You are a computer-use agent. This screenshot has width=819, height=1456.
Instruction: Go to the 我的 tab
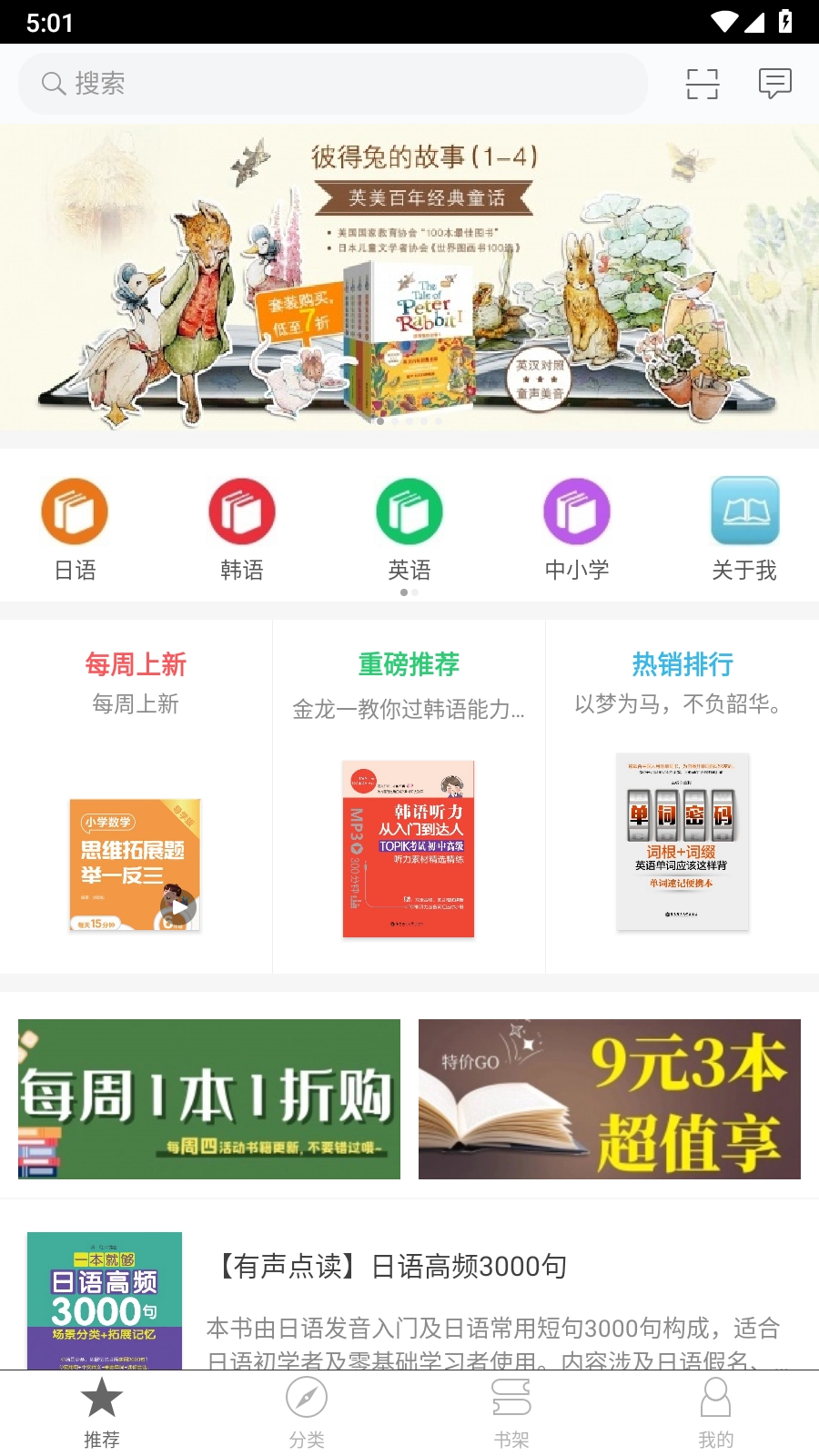[x=715, y=1410]
